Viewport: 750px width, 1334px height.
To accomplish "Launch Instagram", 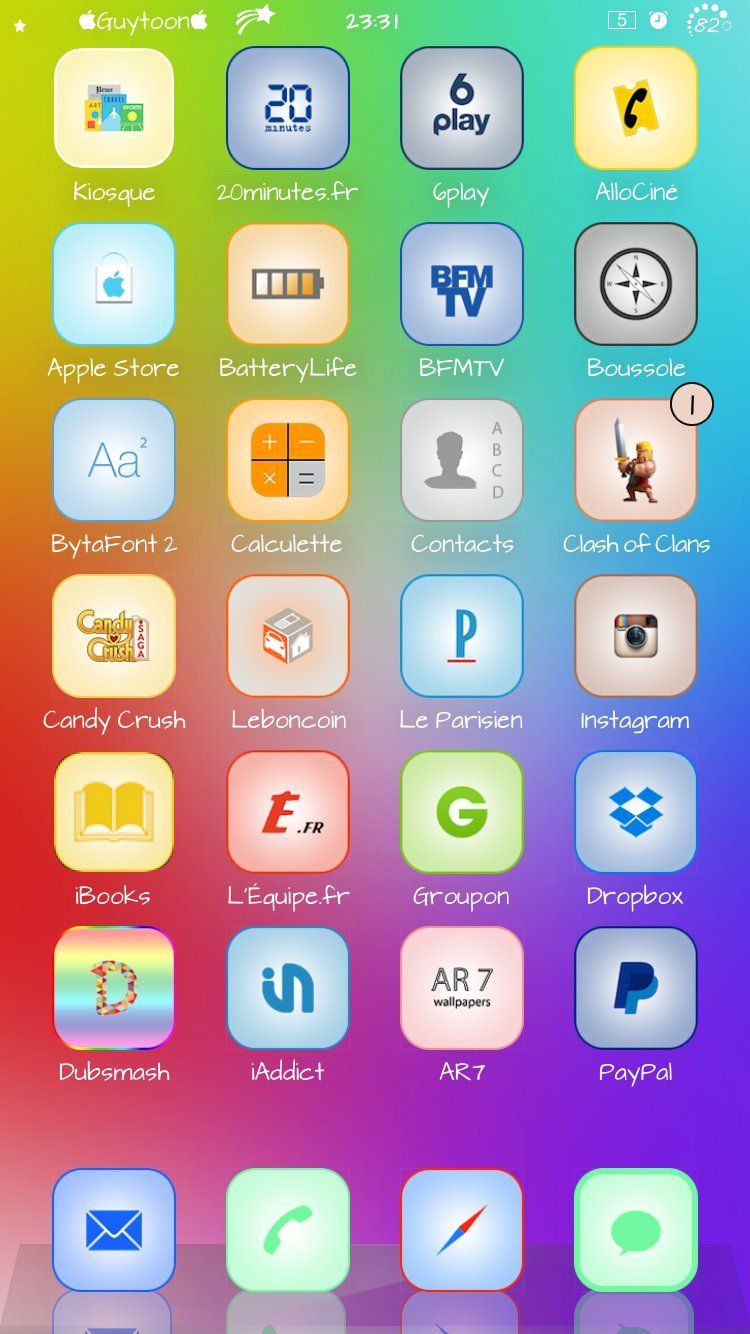I will point(635,636).
